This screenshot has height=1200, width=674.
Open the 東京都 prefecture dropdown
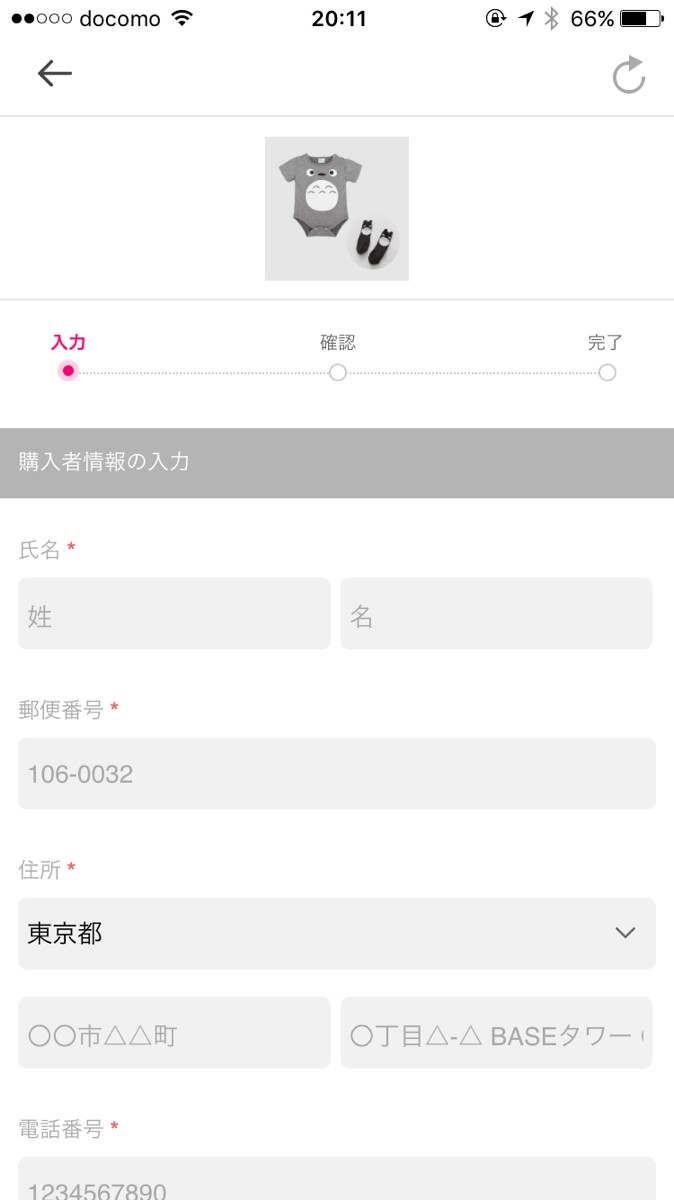[336, 933]
